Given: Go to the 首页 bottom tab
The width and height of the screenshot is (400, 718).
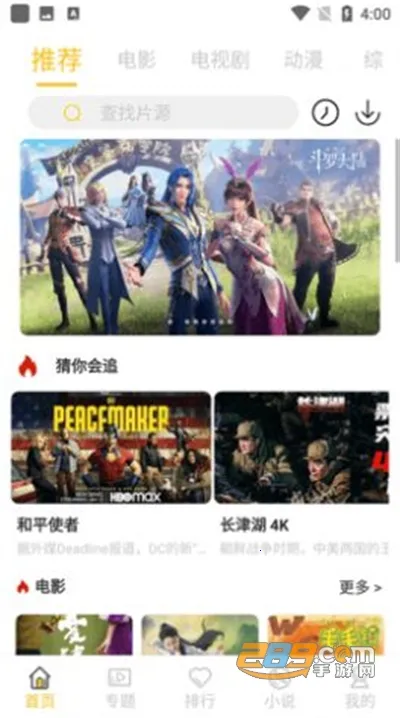Looking at the screenshot, I should (x=40, y=687).
